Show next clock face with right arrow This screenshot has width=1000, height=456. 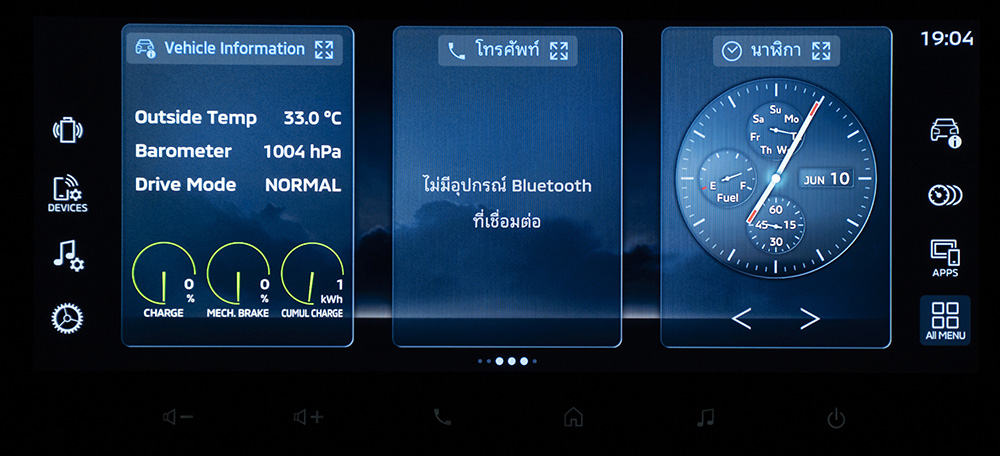pyautogui.click(x=809, y=319)
